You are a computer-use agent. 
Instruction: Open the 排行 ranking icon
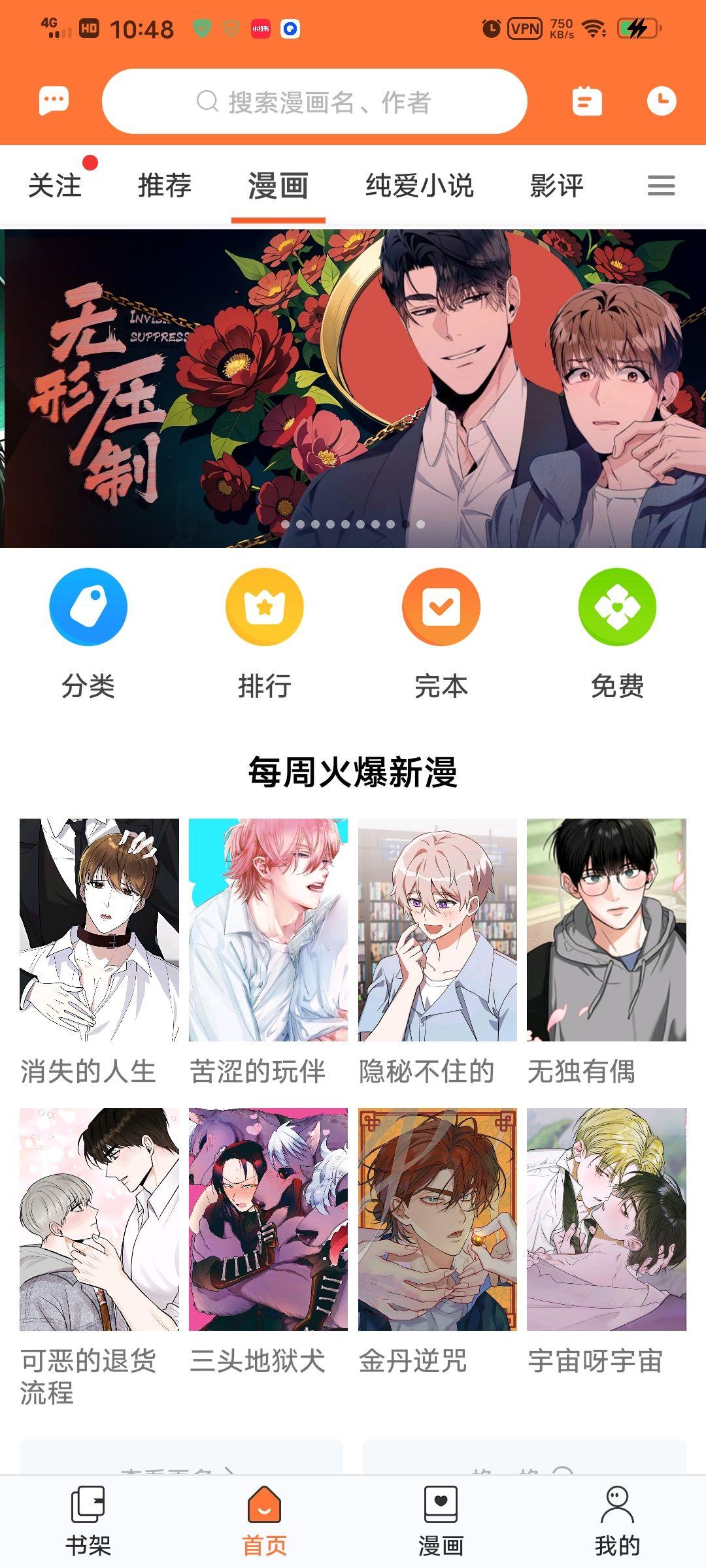pyautogui.click(x=265, y=606)
